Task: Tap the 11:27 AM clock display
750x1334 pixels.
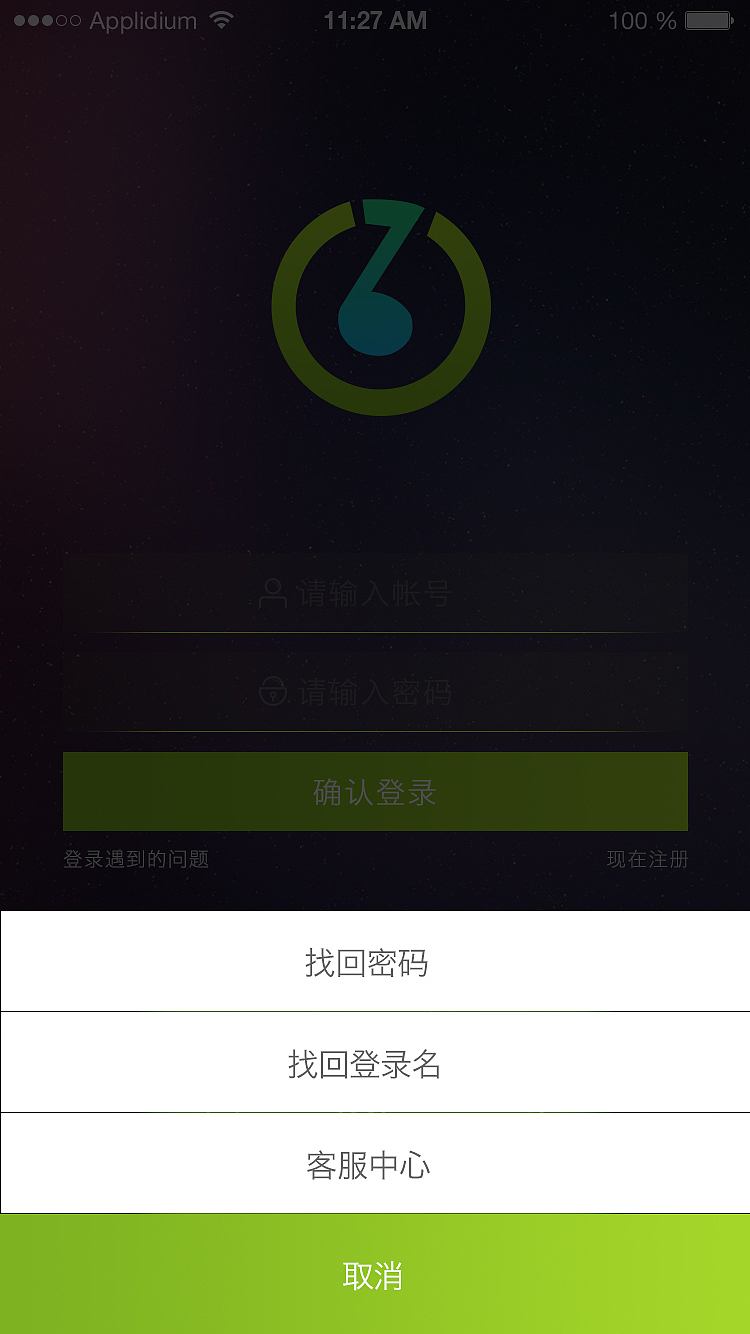Action: (x=375, y=18)
